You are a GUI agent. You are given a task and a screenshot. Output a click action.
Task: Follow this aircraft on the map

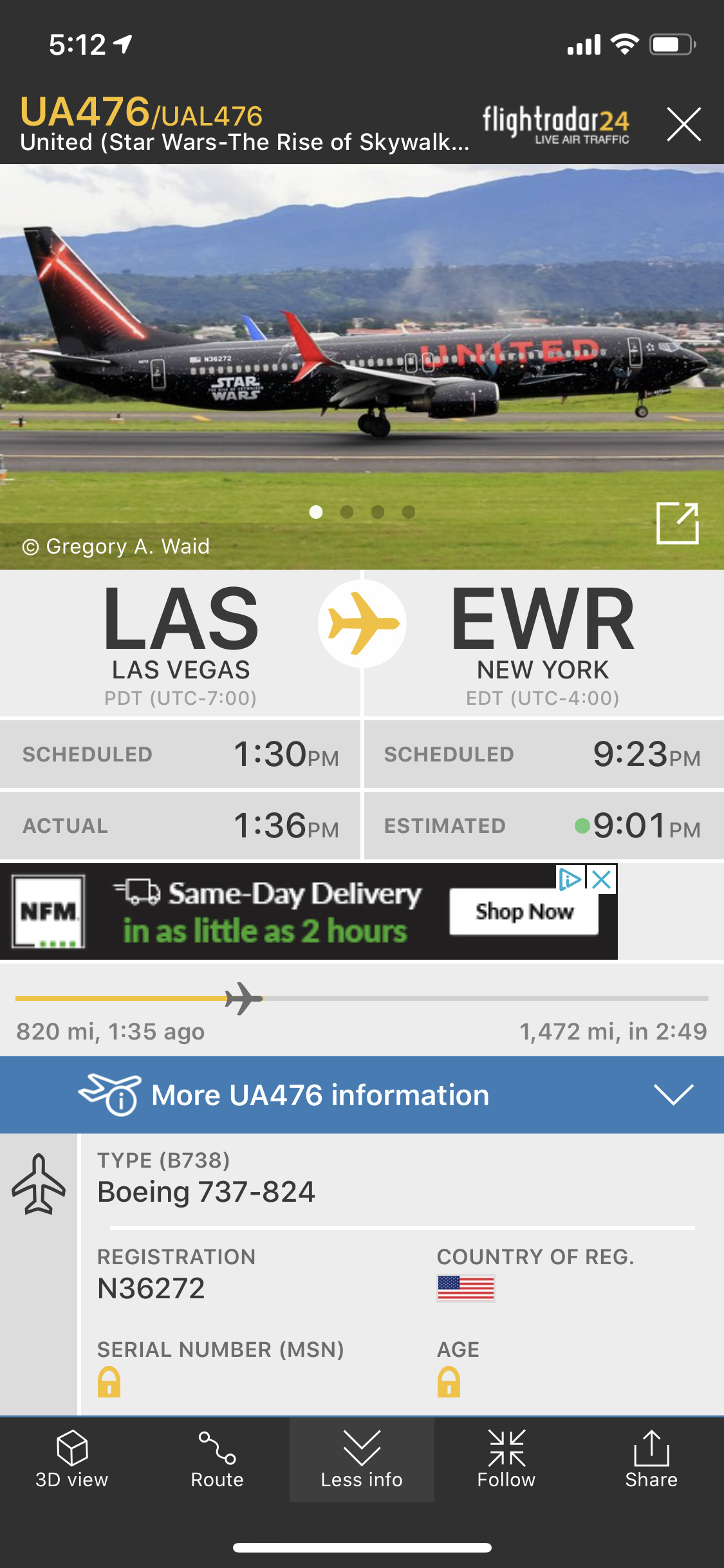(x=506, y=1459)
